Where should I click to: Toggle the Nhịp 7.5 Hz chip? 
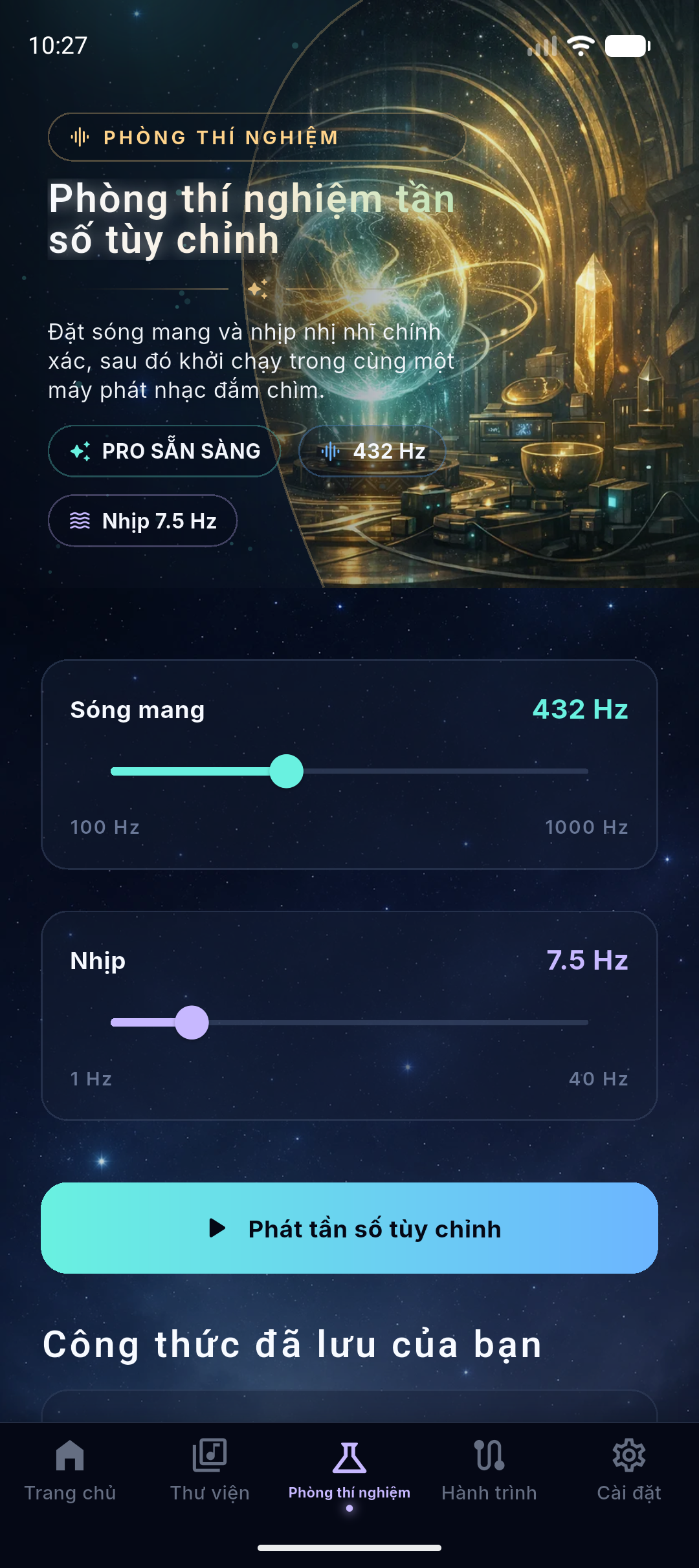coord(142,520)
